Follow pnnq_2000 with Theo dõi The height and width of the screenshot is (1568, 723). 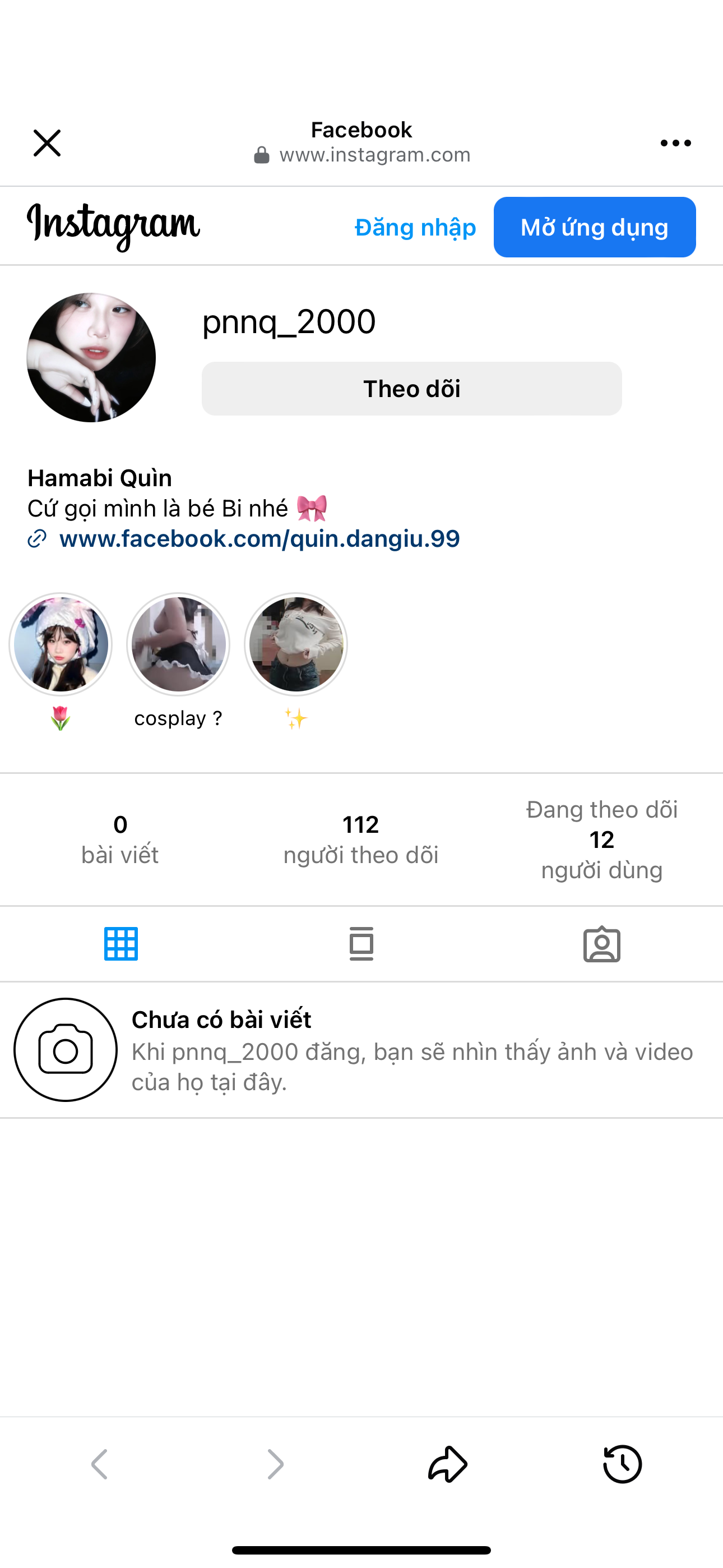coord(411,389)
